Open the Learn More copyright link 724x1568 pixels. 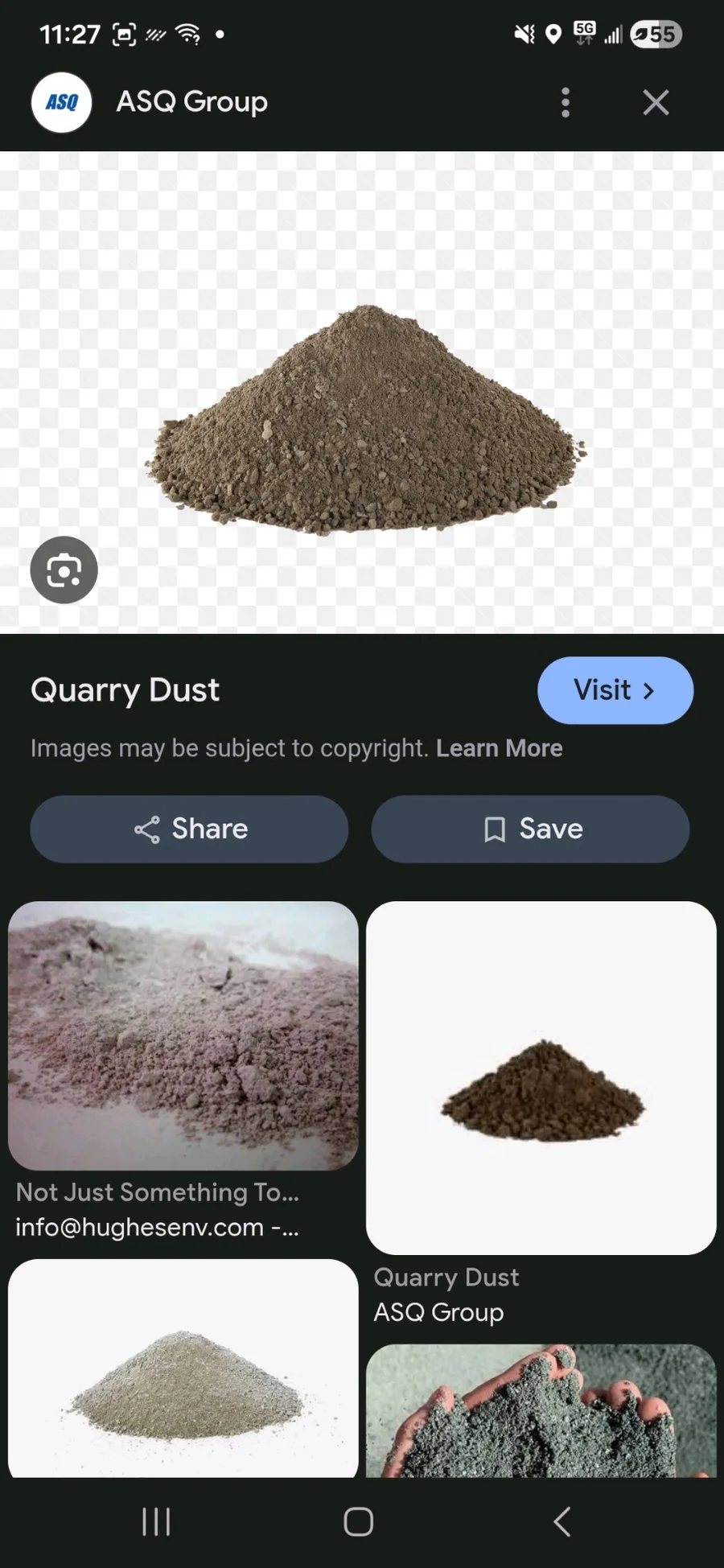499,748
